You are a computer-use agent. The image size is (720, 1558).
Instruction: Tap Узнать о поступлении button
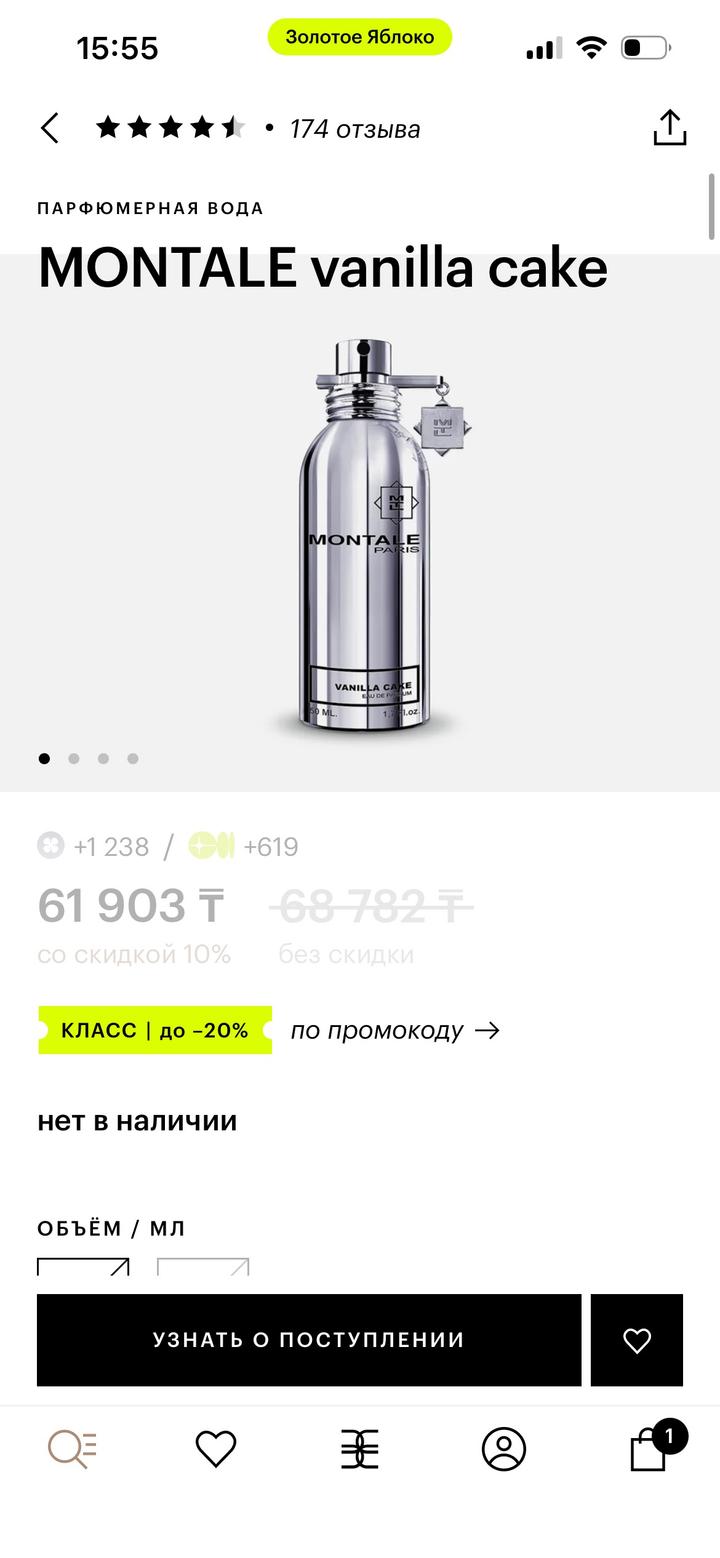[x=309, y=1340]
